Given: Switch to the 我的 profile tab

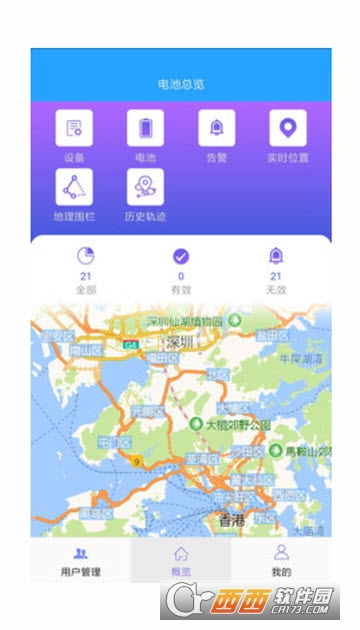Looking at the screenshot, I should tap(281, 560).
